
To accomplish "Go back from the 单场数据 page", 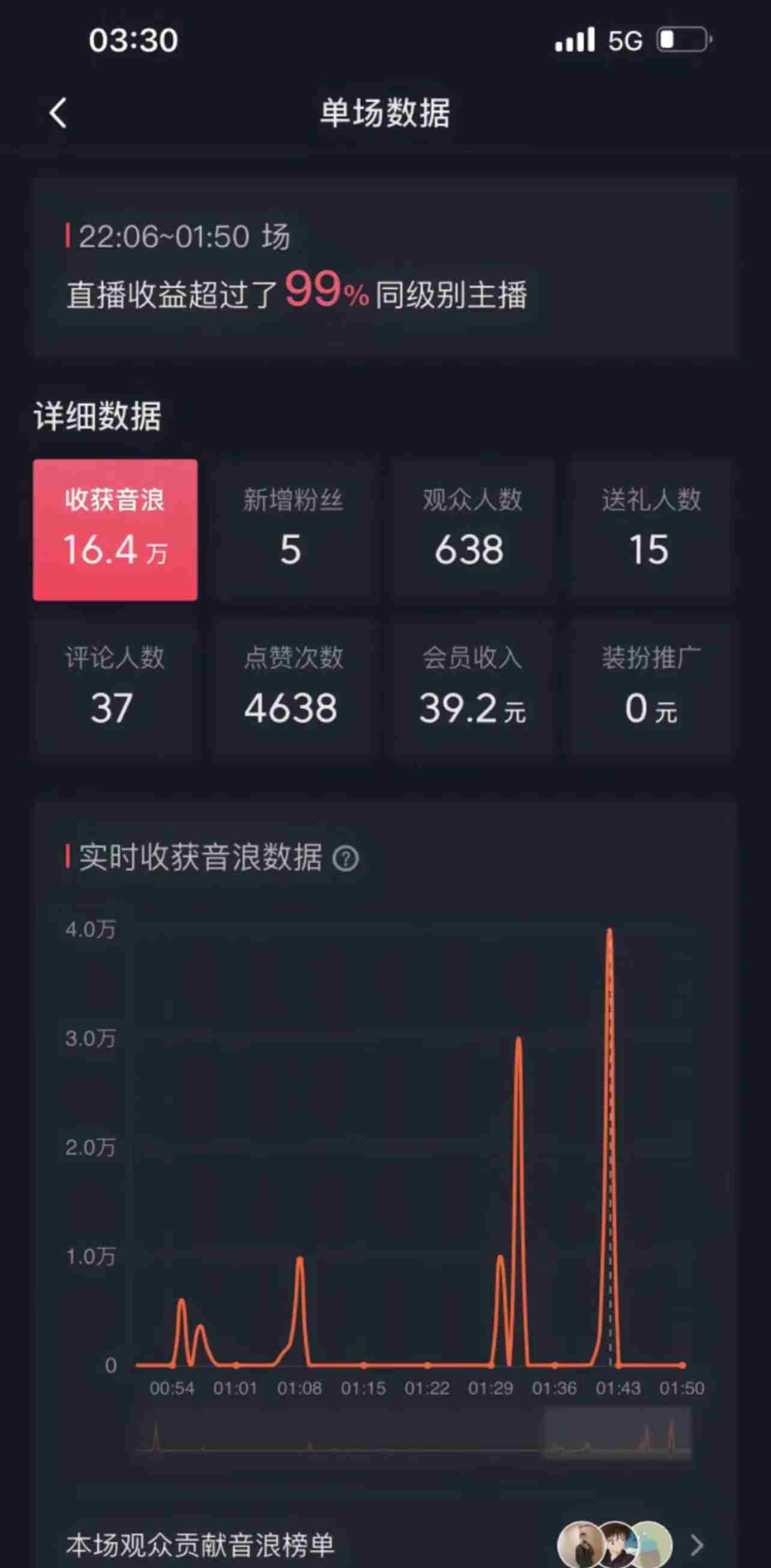I will 58,114.
